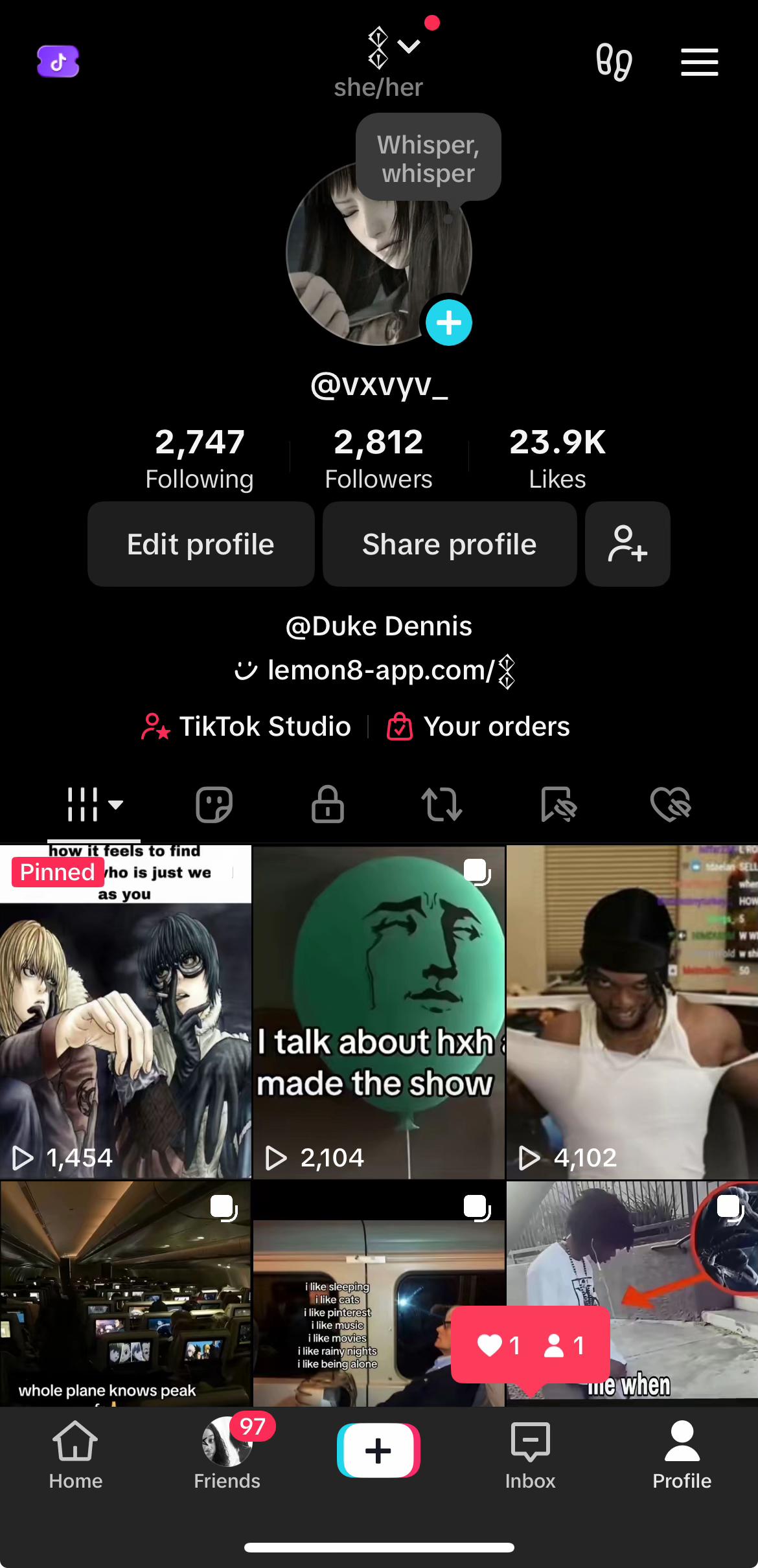758x1568 pixels.
Task: Expand the account switcher chevron
Action: pos(409,47)
